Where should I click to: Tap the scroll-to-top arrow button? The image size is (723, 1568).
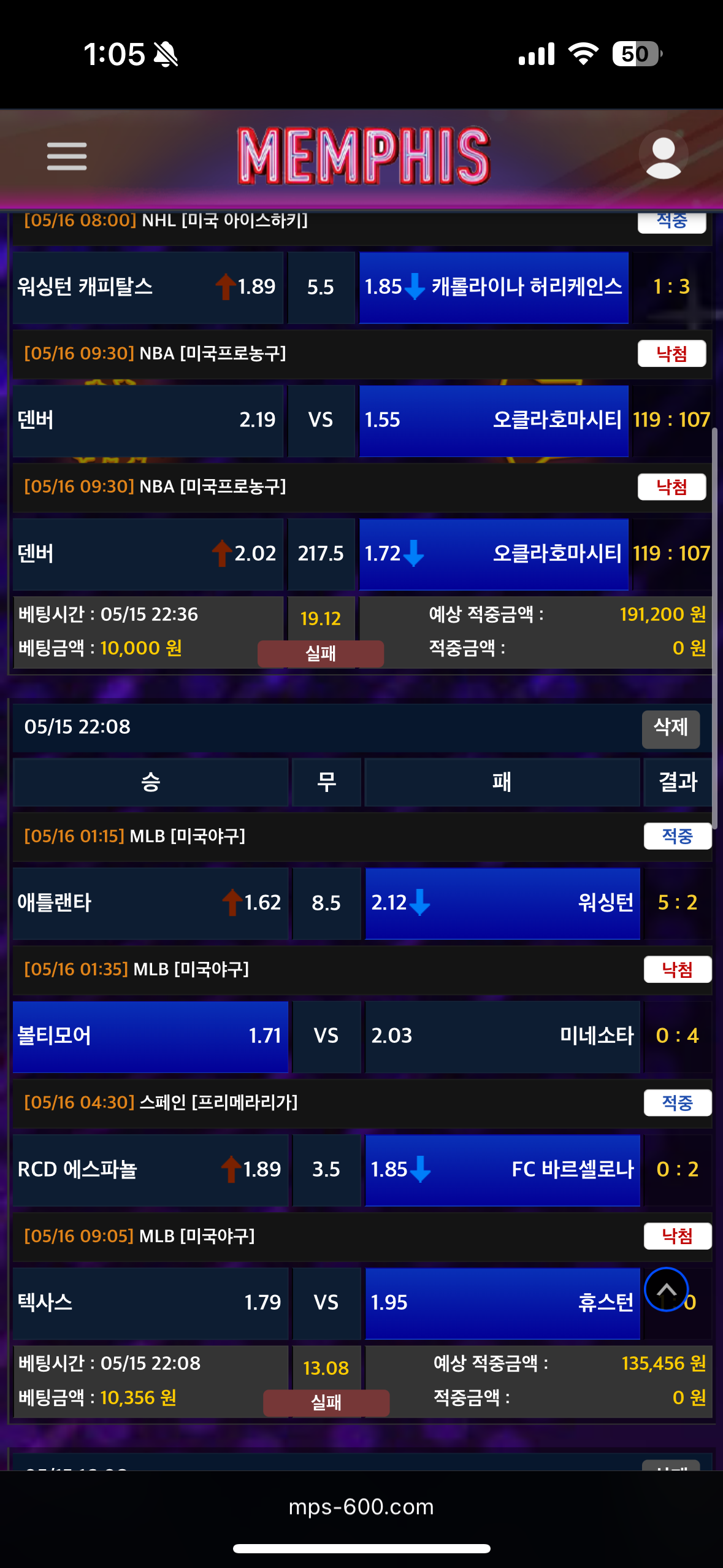point(666,1289)
